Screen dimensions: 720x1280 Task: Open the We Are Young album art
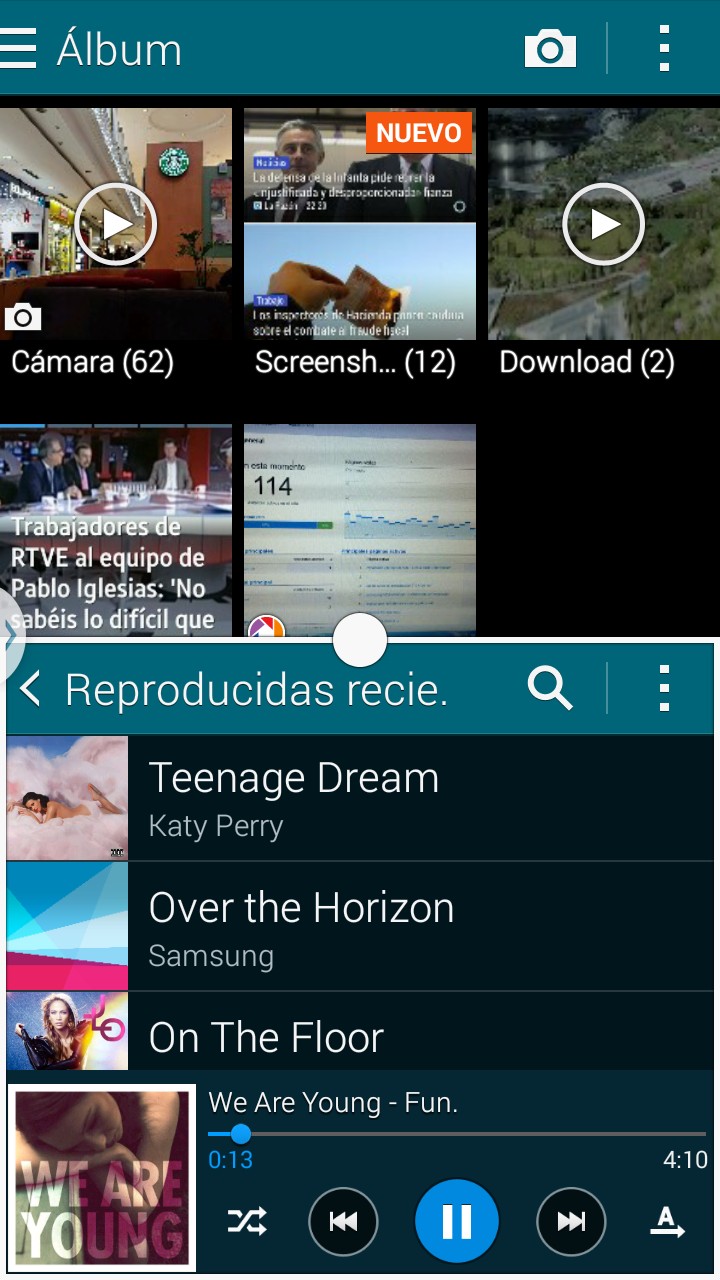pos(102,1178)
